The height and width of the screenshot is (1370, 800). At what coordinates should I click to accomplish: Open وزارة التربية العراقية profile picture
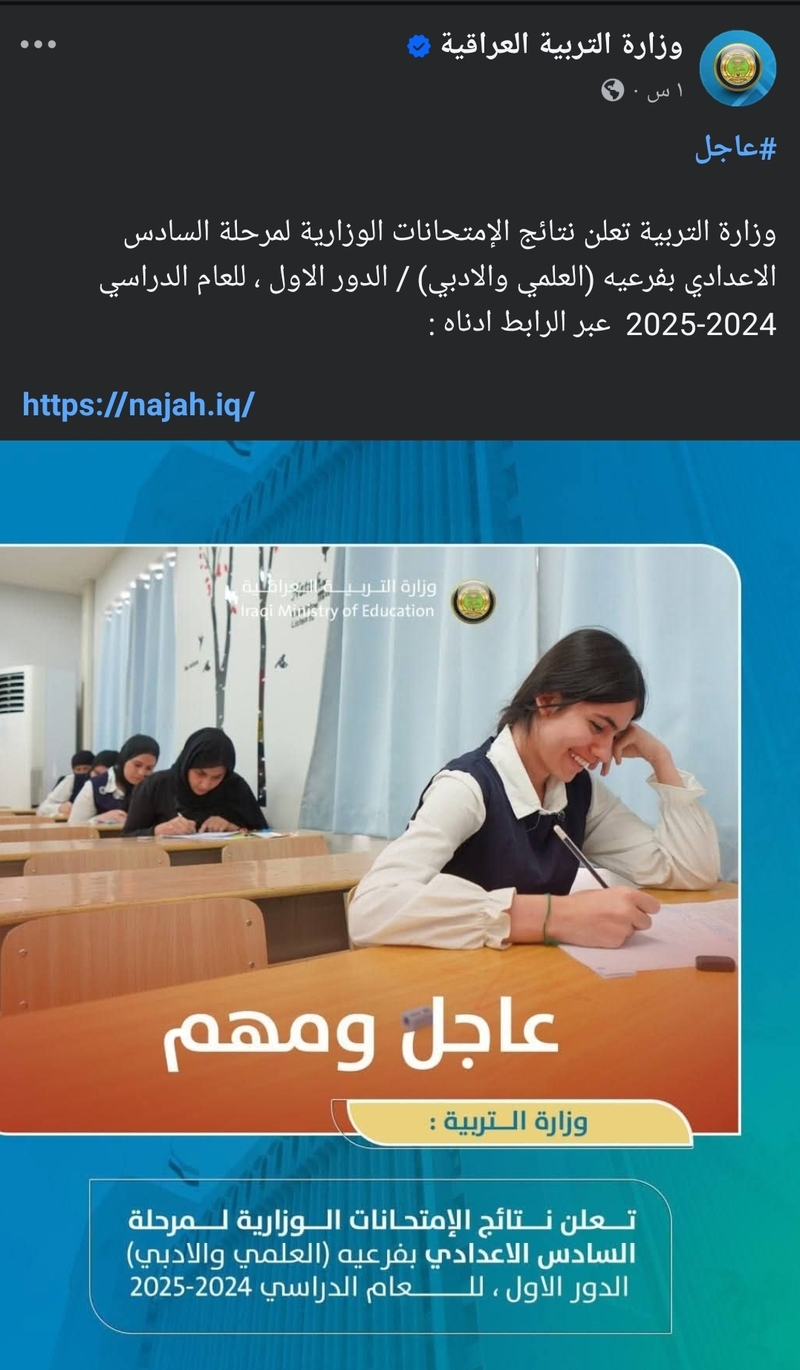[x=737, y=68]
